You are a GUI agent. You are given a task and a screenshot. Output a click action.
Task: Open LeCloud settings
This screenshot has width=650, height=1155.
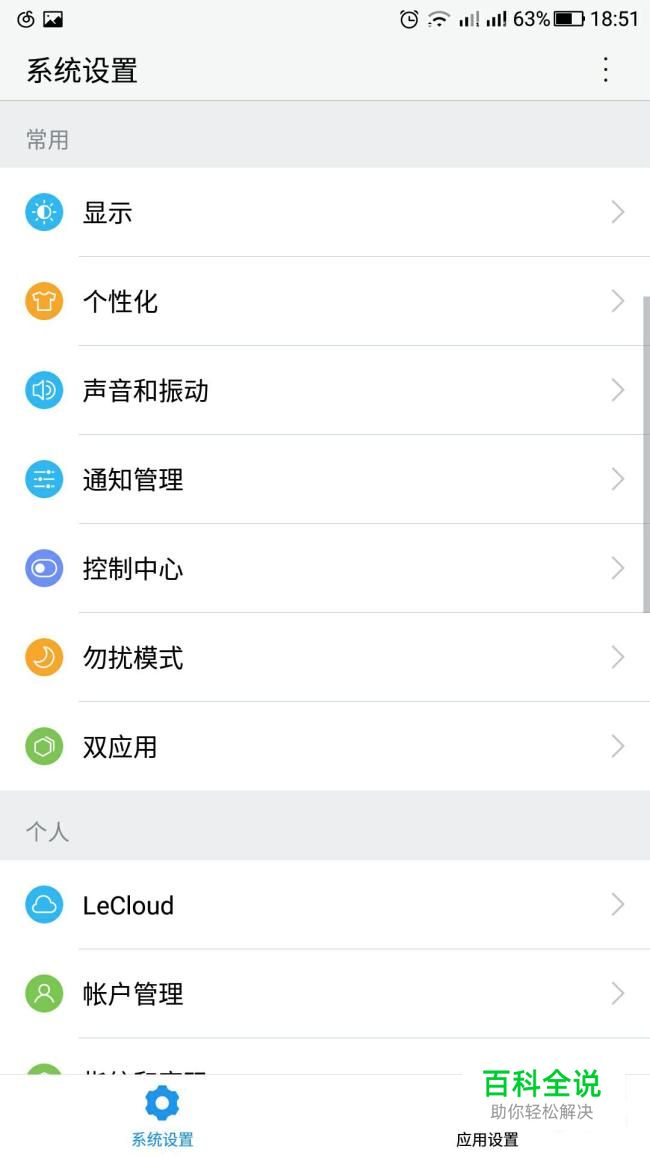click(x=325, y=905)
